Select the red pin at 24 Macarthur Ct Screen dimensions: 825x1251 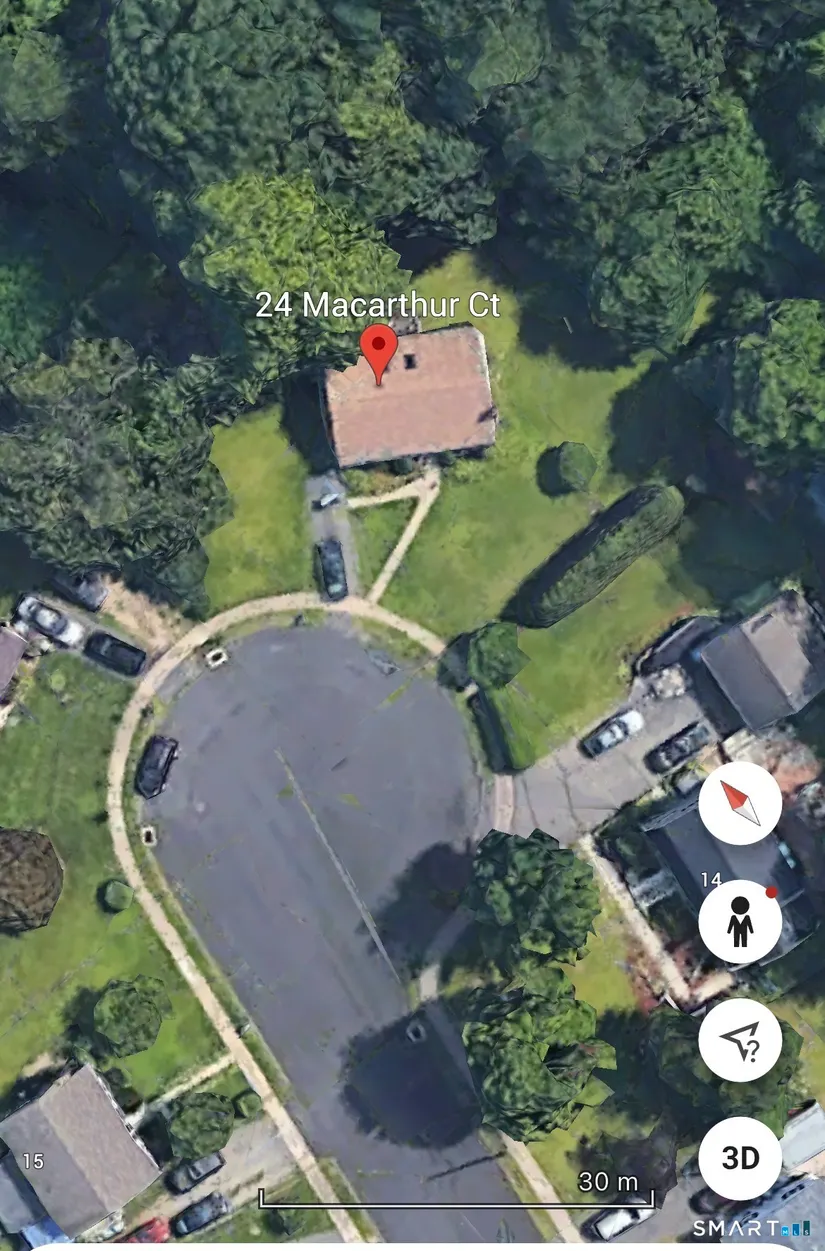(378, 352)
